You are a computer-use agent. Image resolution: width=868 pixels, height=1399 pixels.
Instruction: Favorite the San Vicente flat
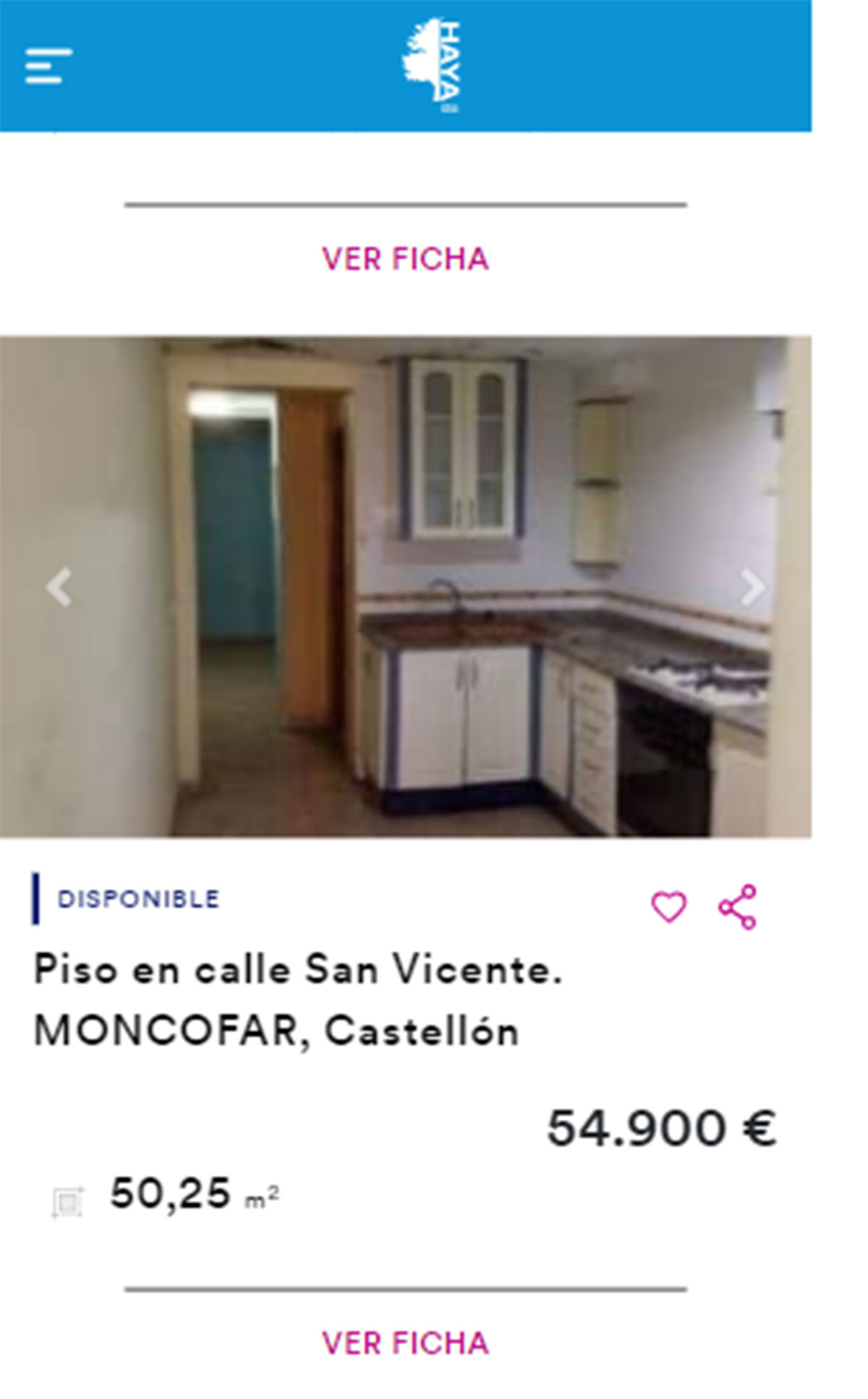click(x=668, y=907)
